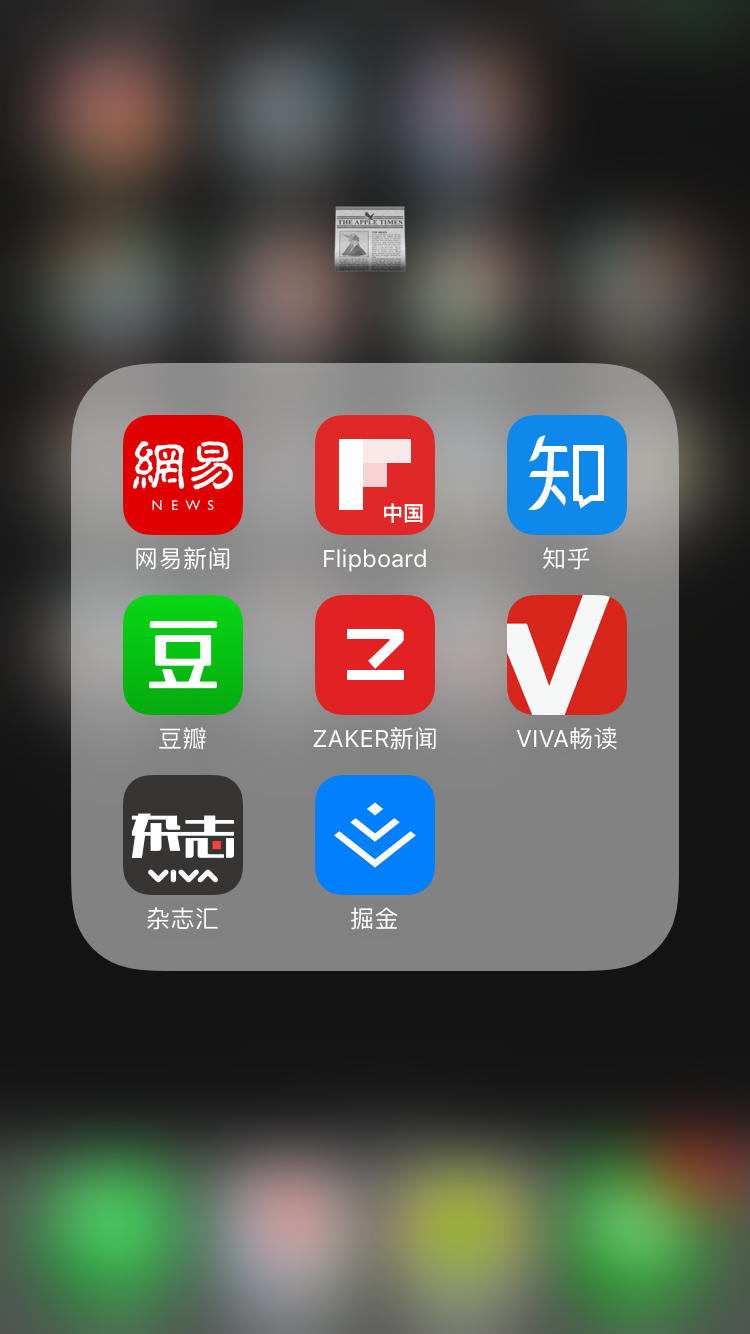The height and width of the screenshot is (1334, 750).
Task: Open the 知乎 app
Action: click(567, 475)
